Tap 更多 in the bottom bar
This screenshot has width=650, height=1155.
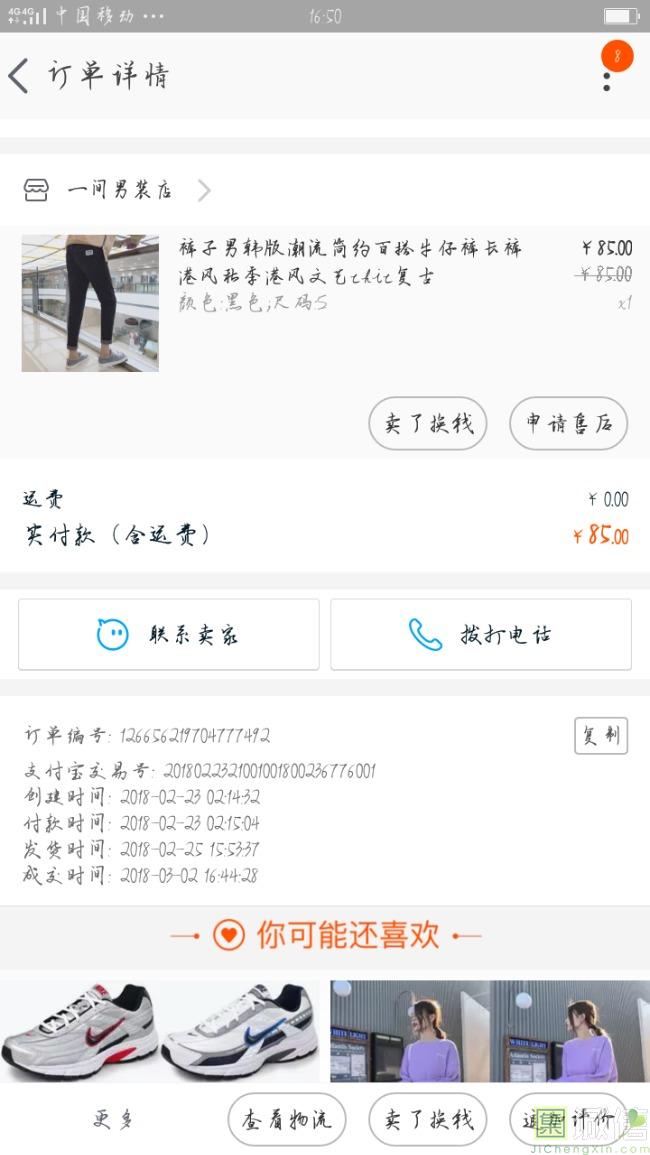(113, 1119)
